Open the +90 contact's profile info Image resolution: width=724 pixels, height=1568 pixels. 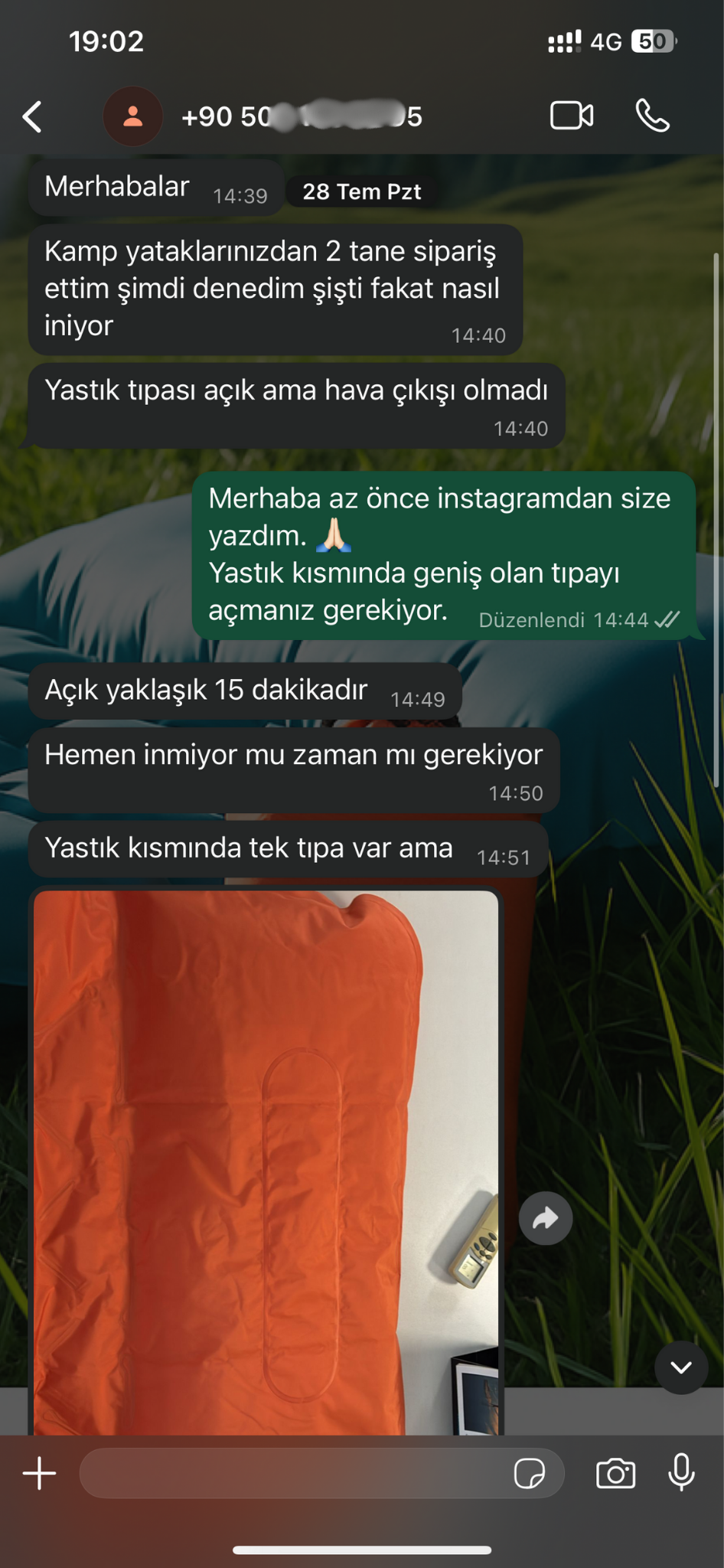tap(302, 117)
